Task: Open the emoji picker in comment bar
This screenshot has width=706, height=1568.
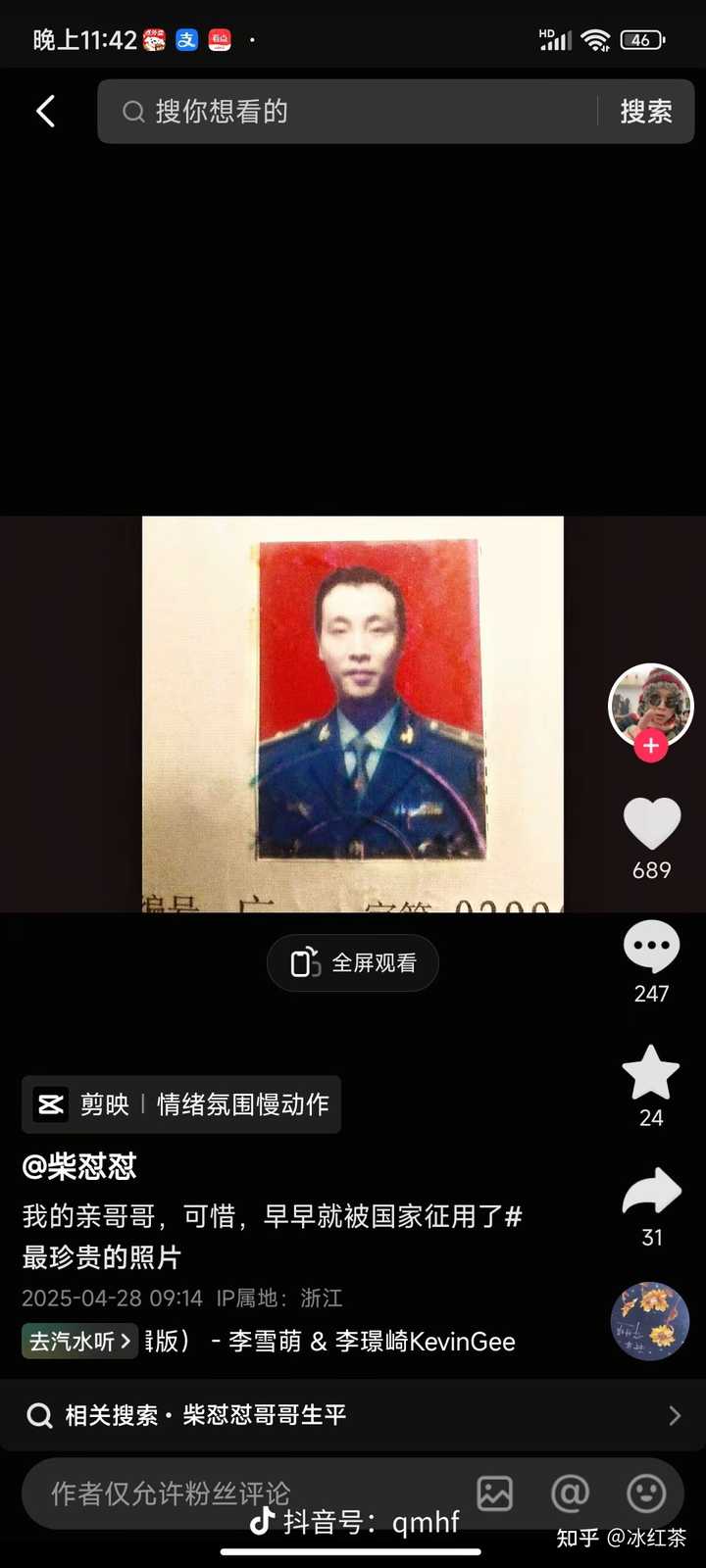Action: point(646,1494)
